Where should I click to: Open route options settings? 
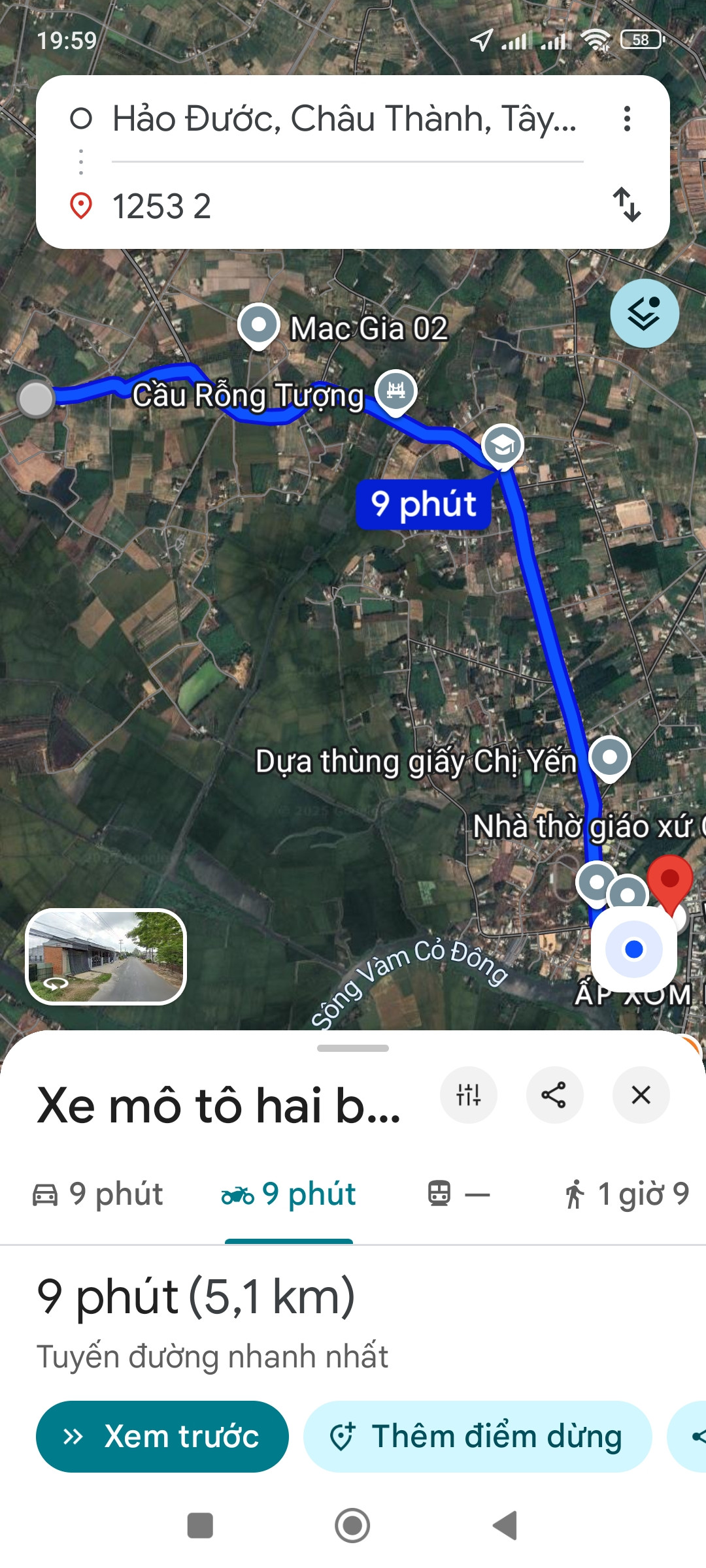(469, 1096)
